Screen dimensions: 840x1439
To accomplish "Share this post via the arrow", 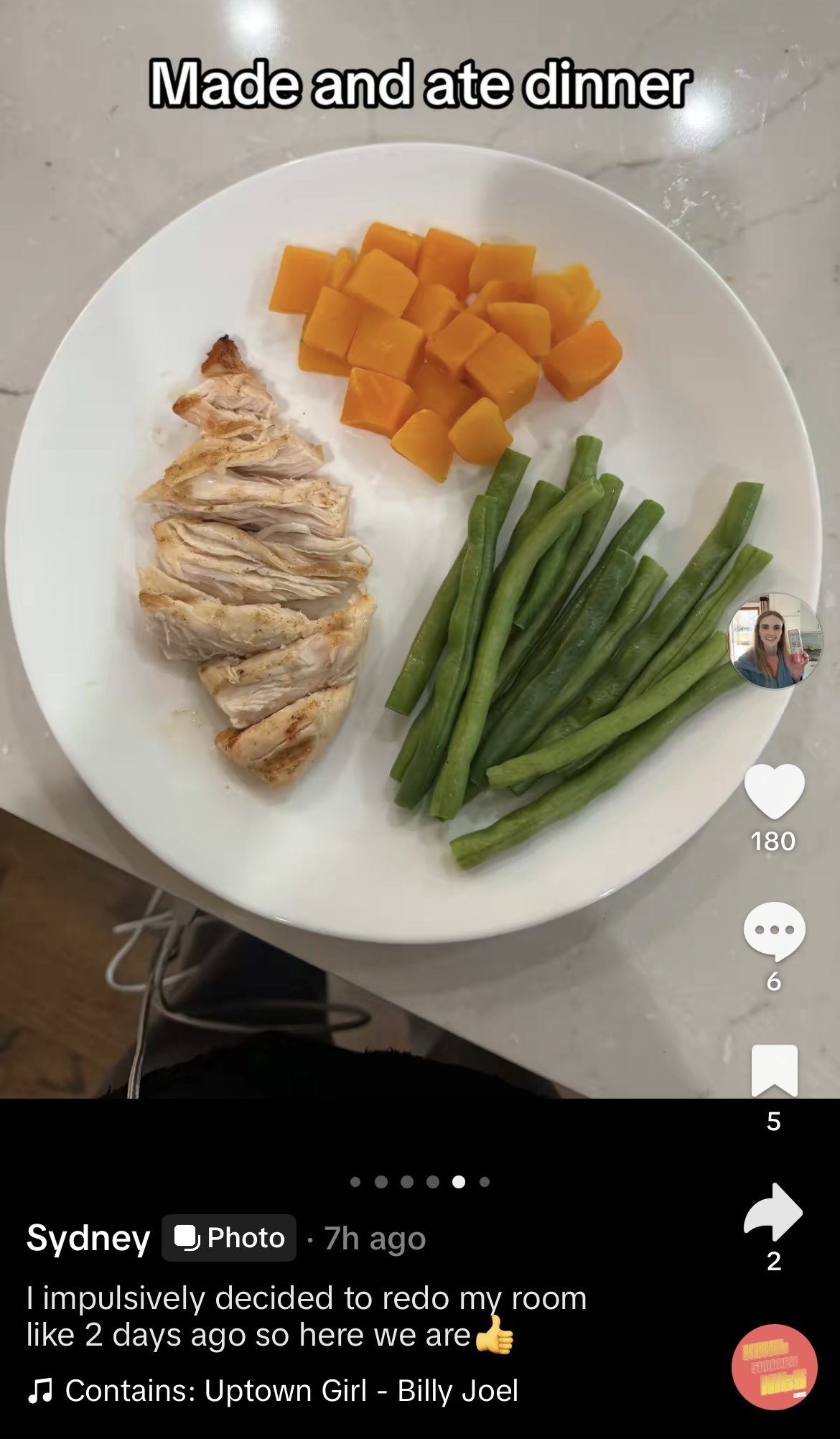I will pyautogui.click(x=773, y=1211).
